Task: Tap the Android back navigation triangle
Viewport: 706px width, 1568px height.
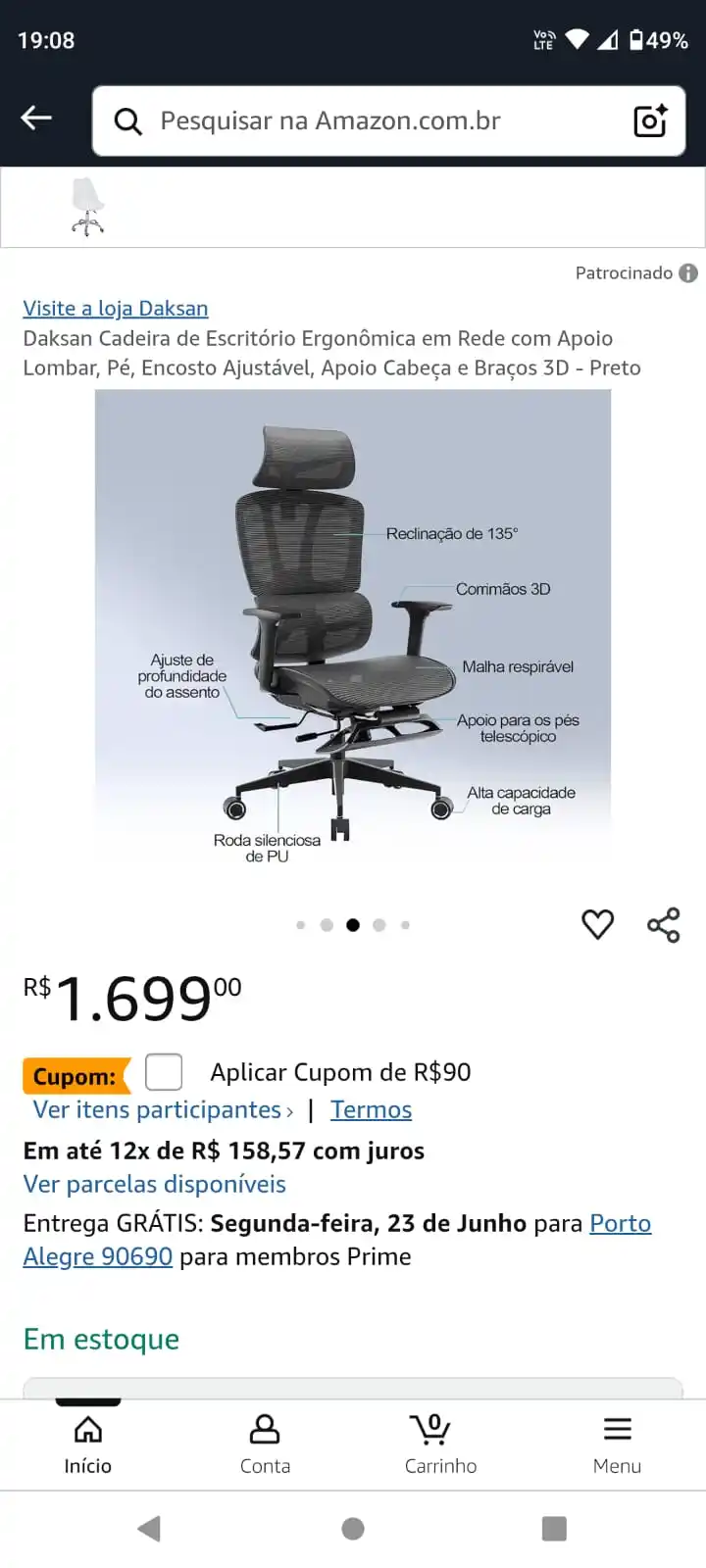Action: click(x=149, y=1528)
